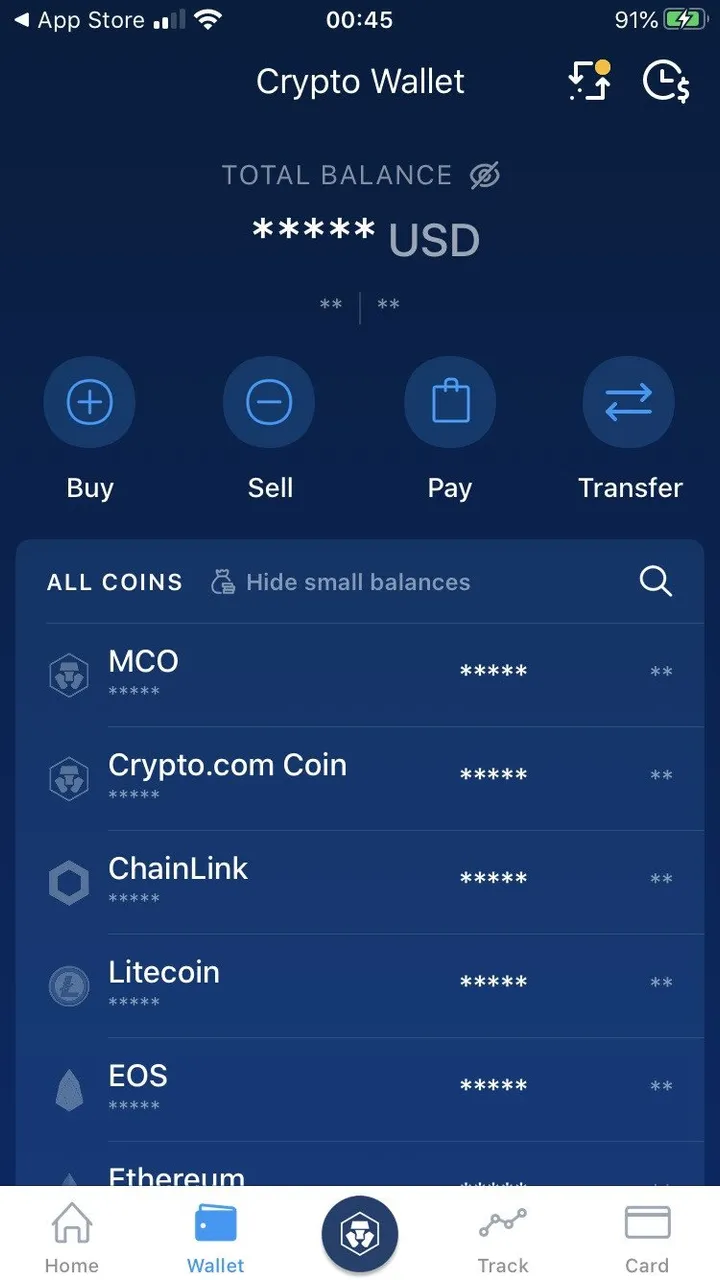Search coins with the magnifier icon

(x=656, y=581)
